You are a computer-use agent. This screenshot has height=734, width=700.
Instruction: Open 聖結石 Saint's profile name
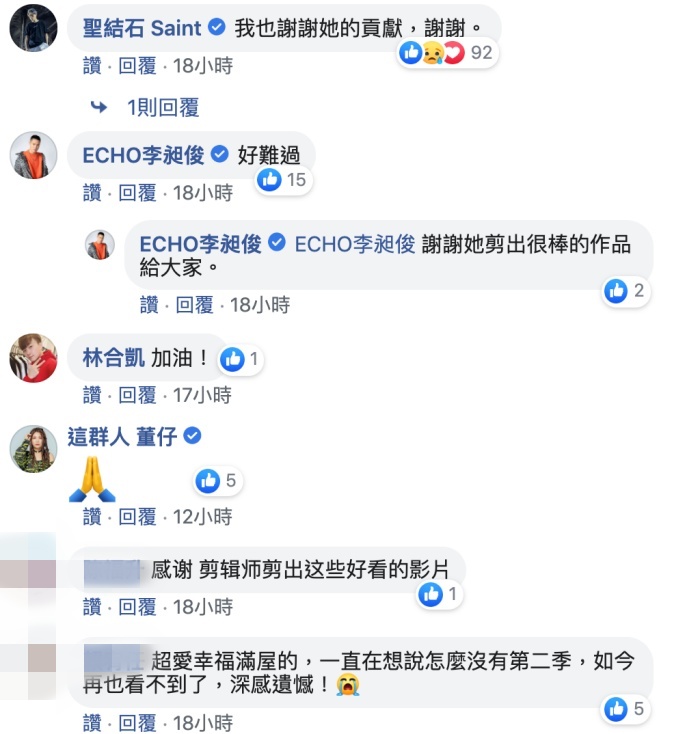[x=142, y=28]
